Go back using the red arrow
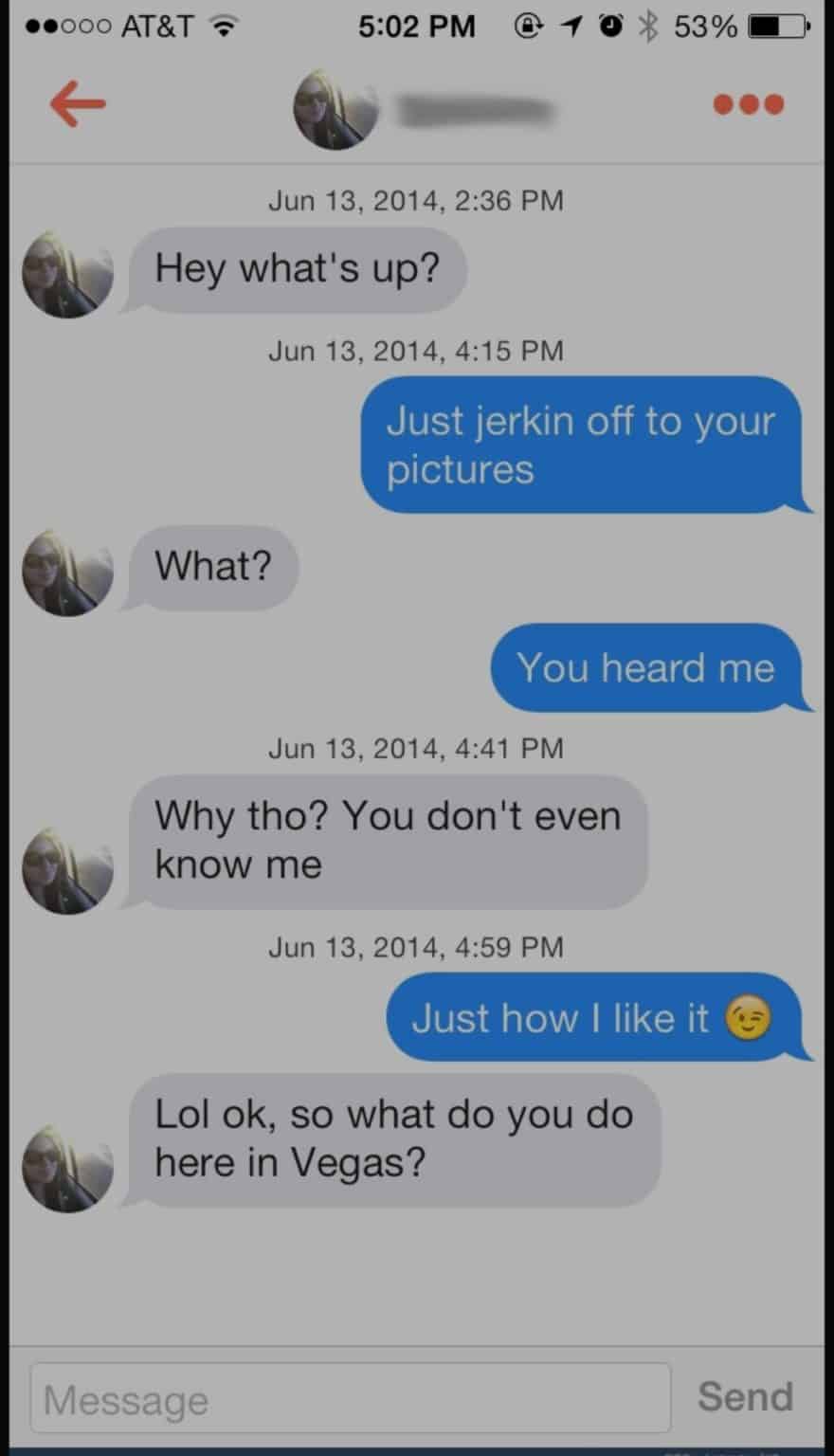Image resolution: width=834 pixels, height=1456 pixels. 78,103
